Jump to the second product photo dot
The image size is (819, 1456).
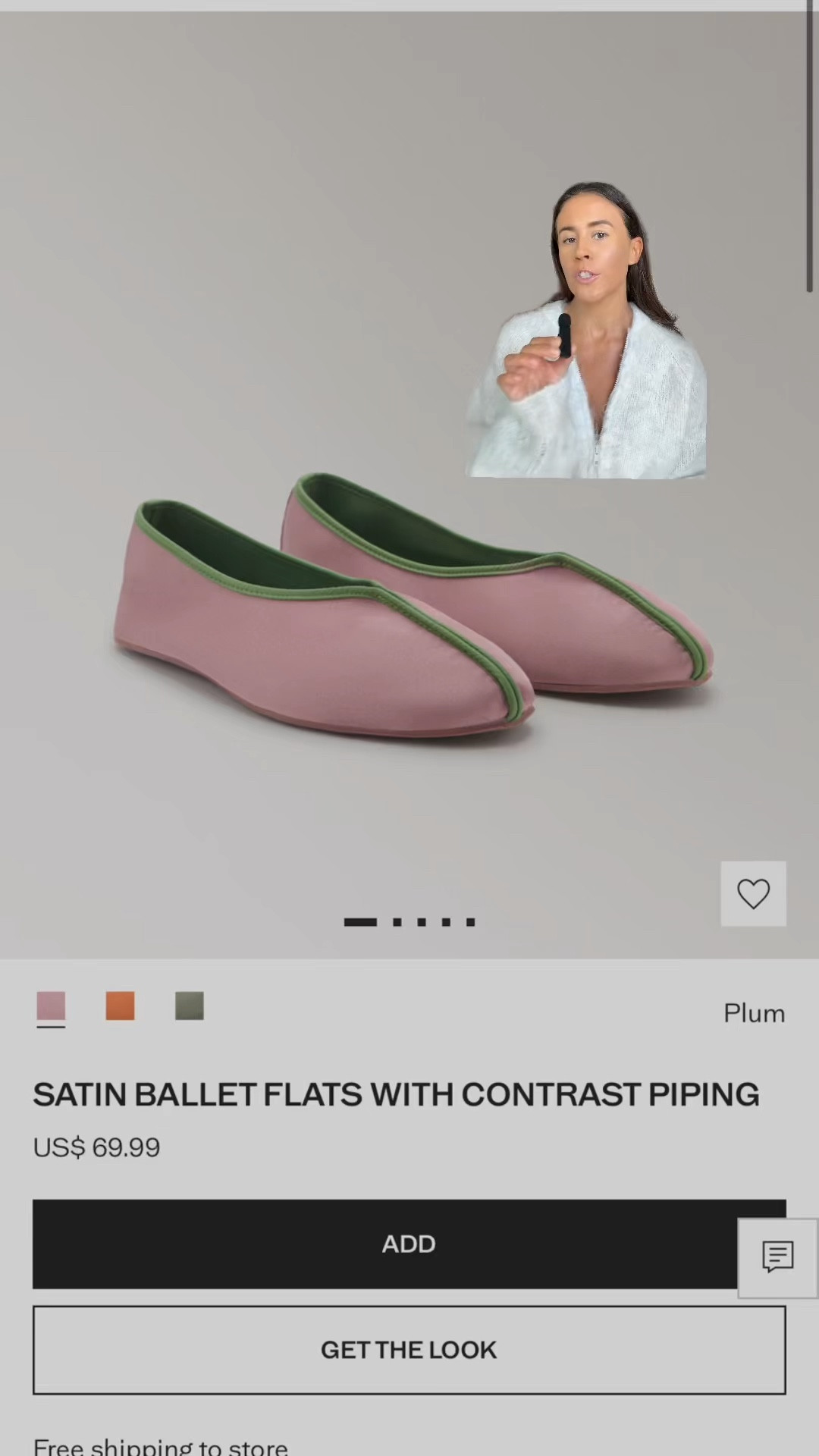[x=397, y=922]
